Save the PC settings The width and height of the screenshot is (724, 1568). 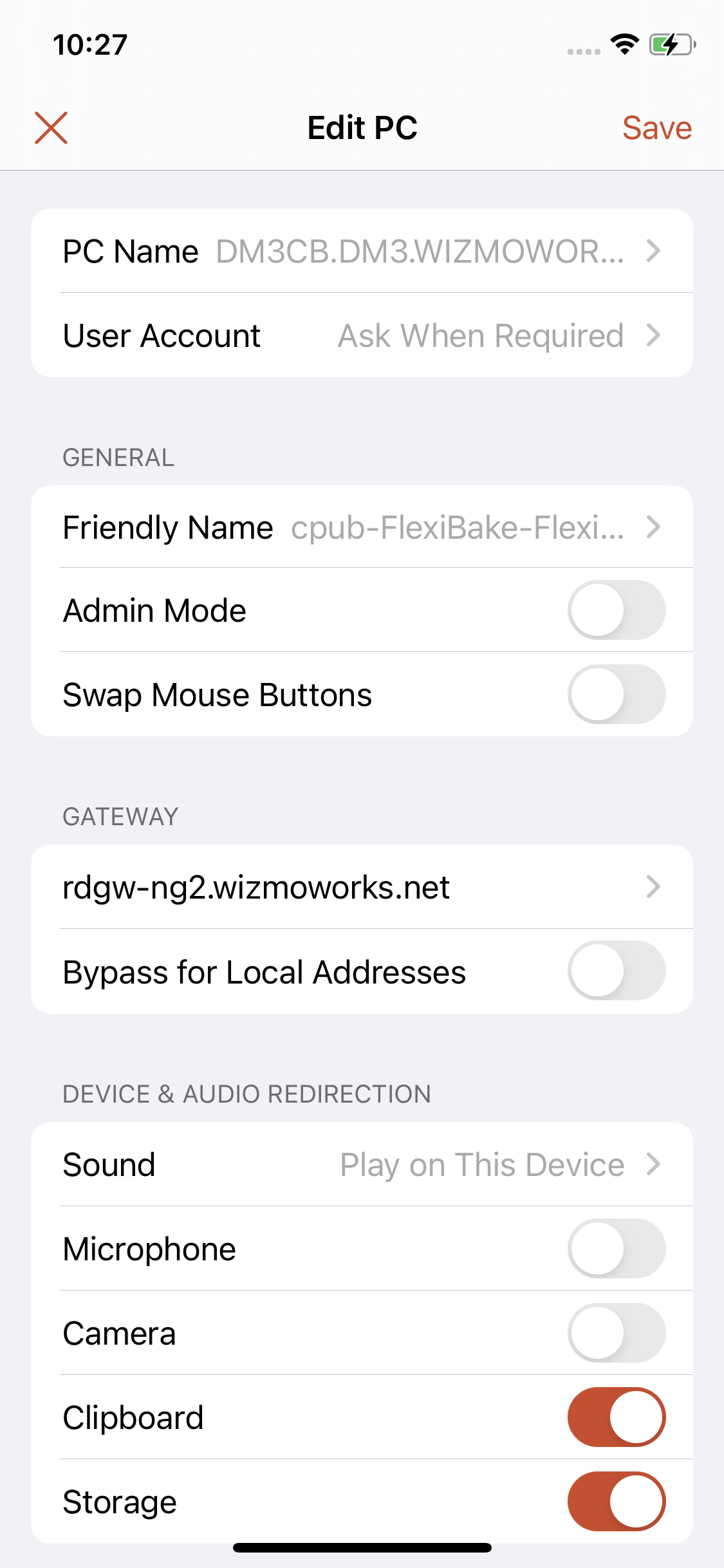coord(656,127)
